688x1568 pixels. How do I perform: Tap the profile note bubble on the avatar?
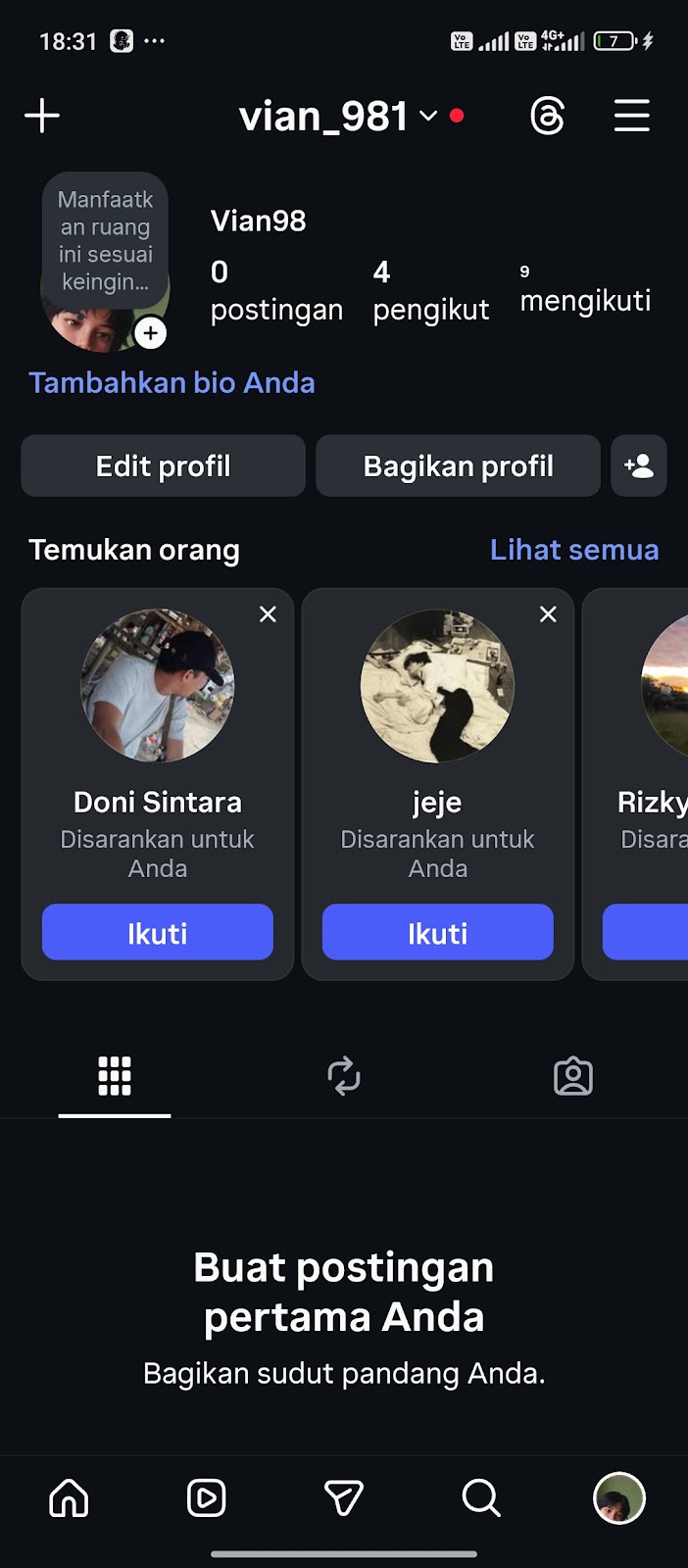coord(105,241)
